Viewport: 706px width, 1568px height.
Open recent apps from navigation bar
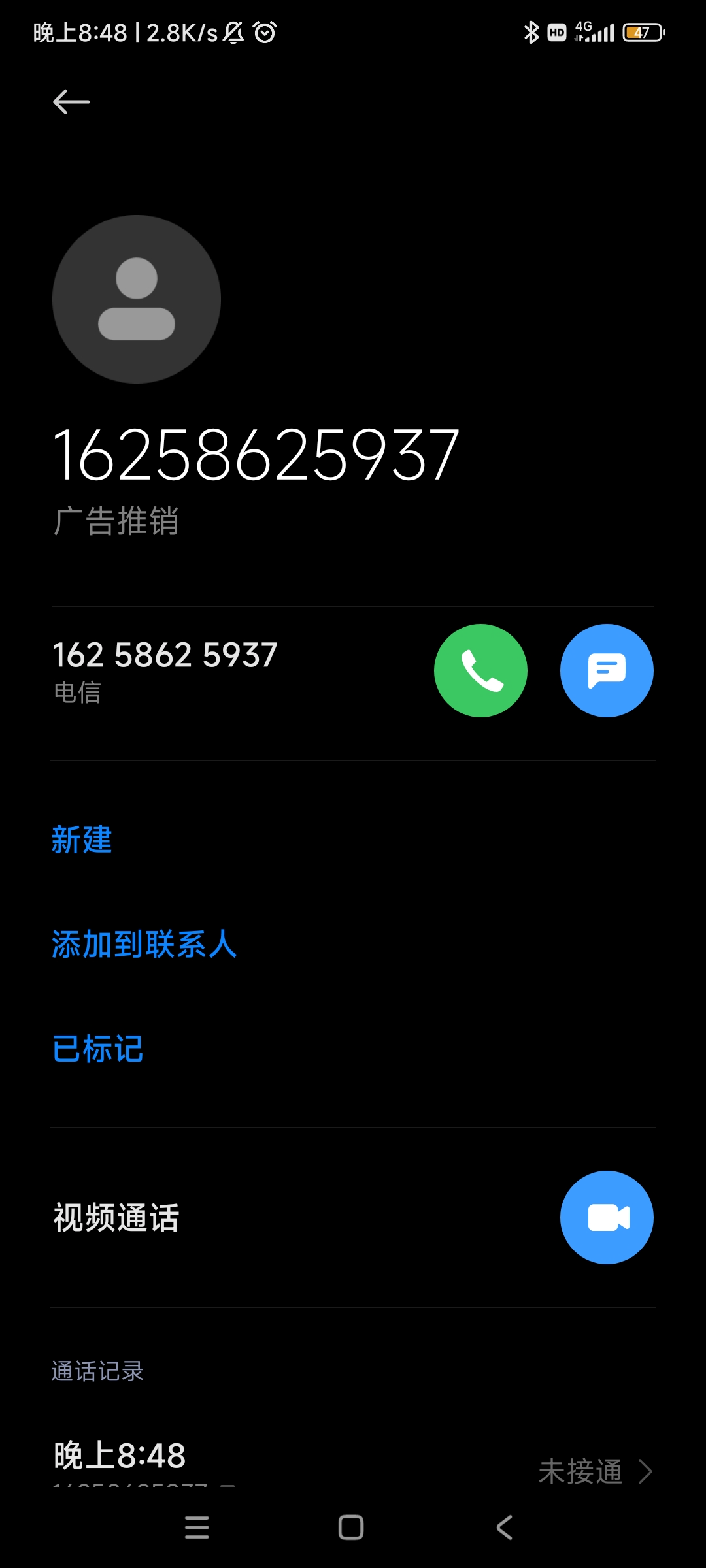click(x=197, y=1527)
